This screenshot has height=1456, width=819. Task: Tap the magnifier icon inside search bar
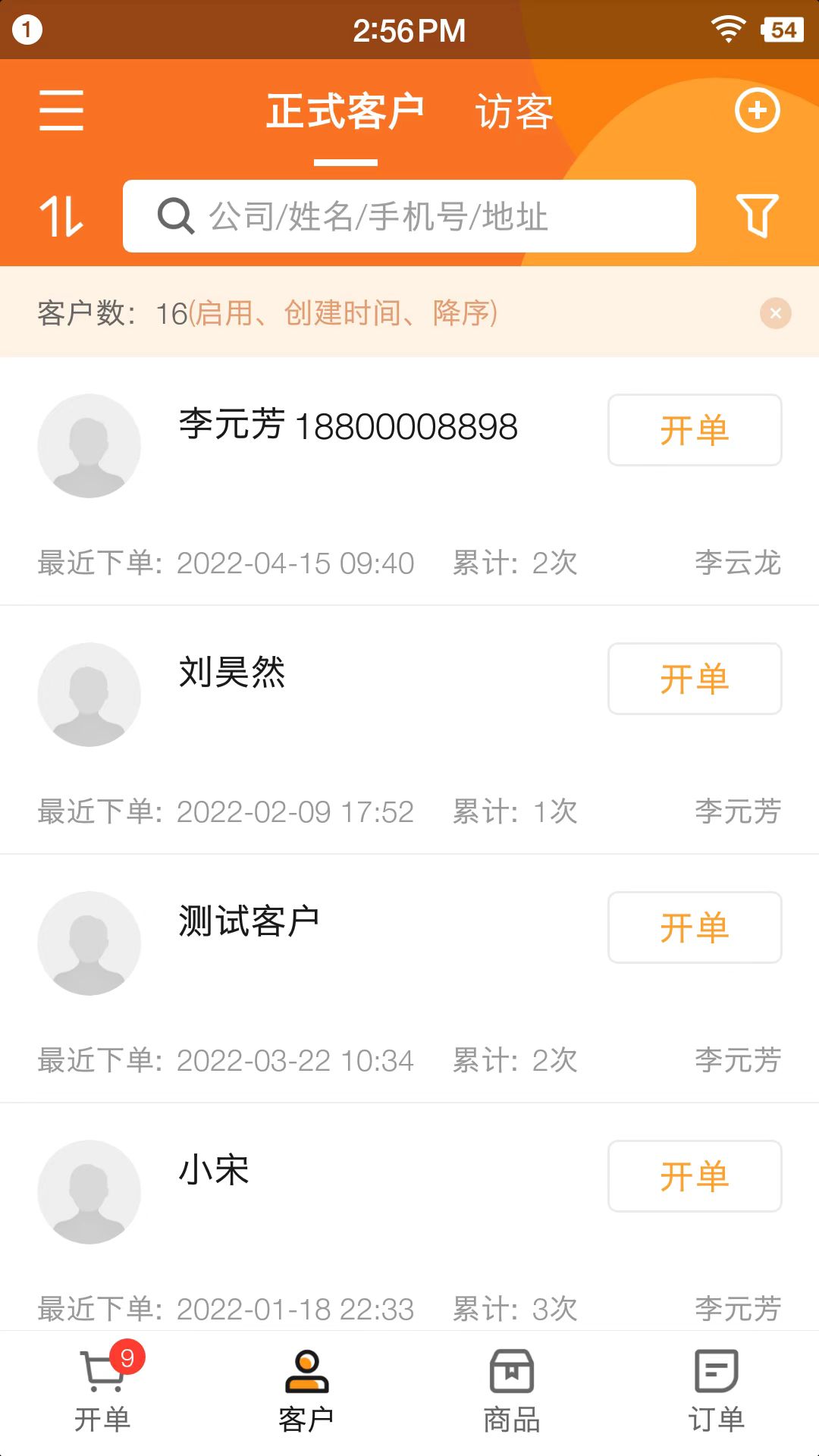coord(176,217)
